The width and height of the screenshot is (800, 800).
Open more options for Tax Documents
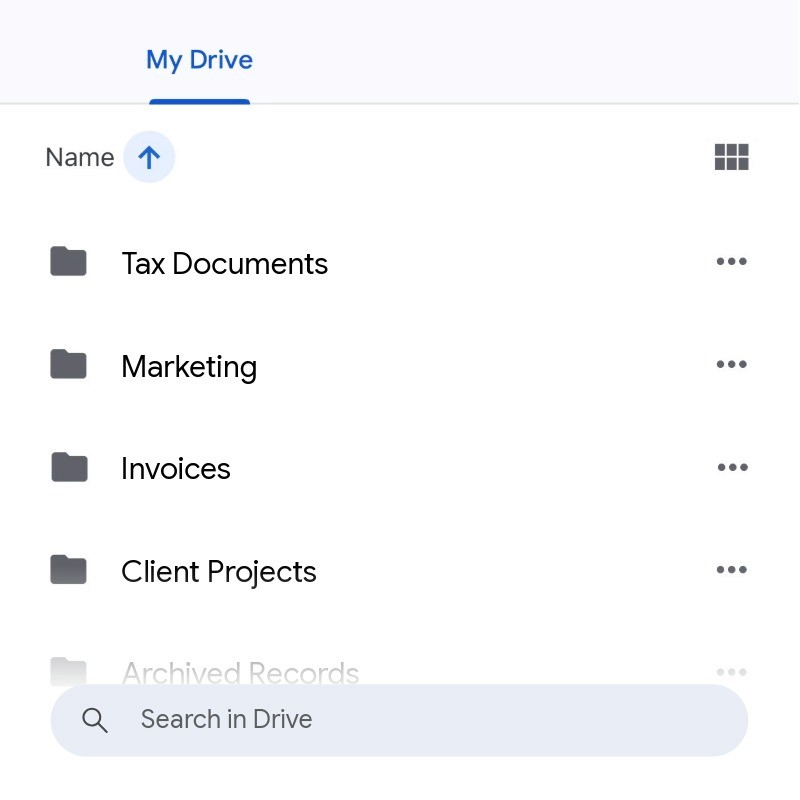pyautogui.click(x=731, y=262)
